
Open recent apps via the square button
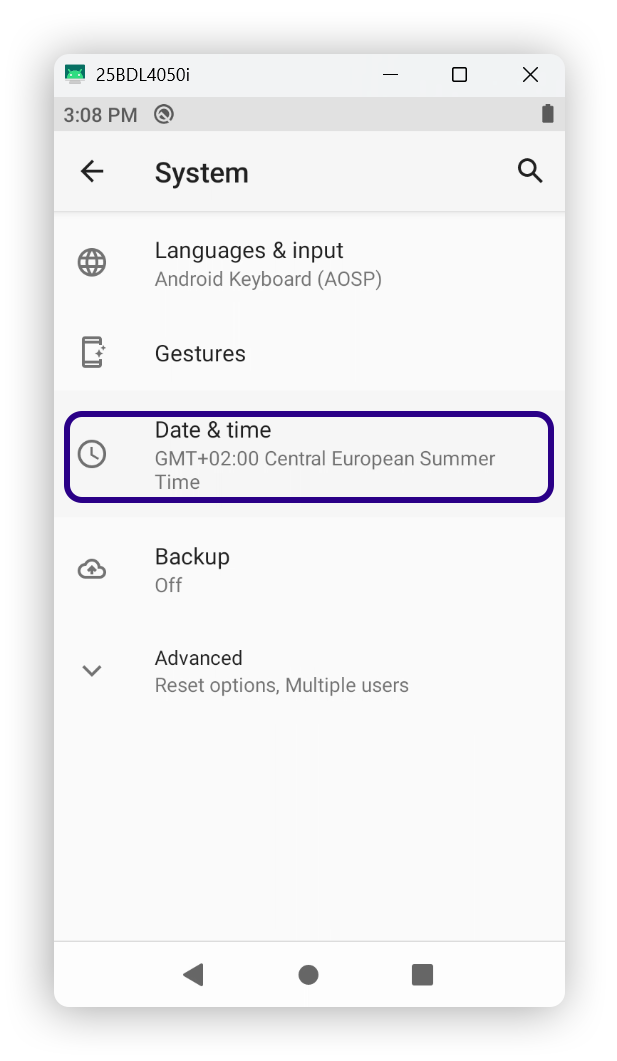click(x=422, y=974)
